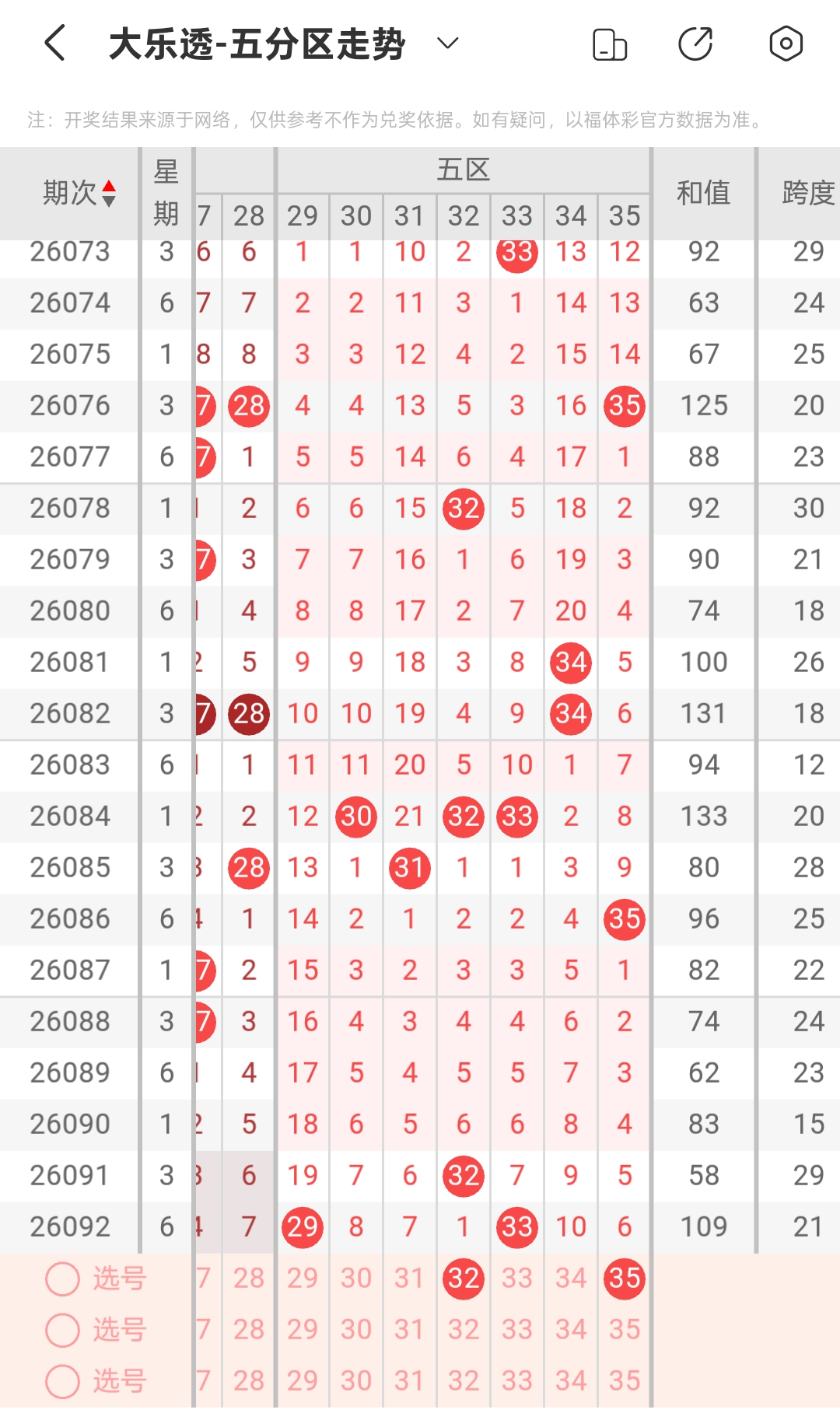
Task: Pick number 31 in third 选号 row
Action: pyautogui.click(x=410, y=1381)
